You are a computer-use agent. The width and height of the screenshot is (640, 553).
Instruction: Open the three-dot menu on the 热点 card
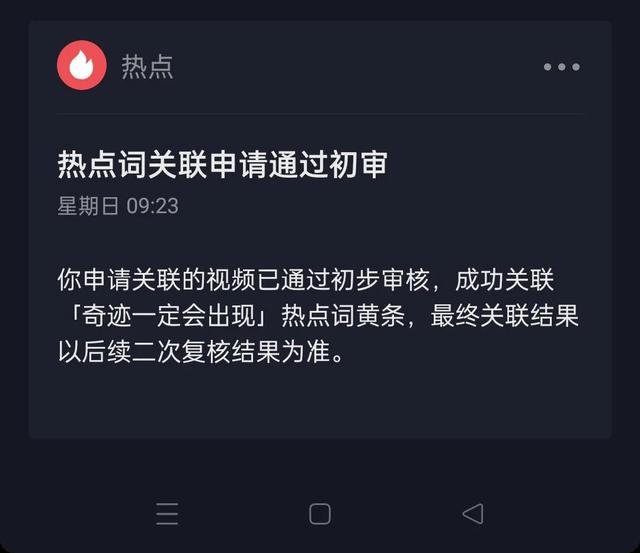561,67
